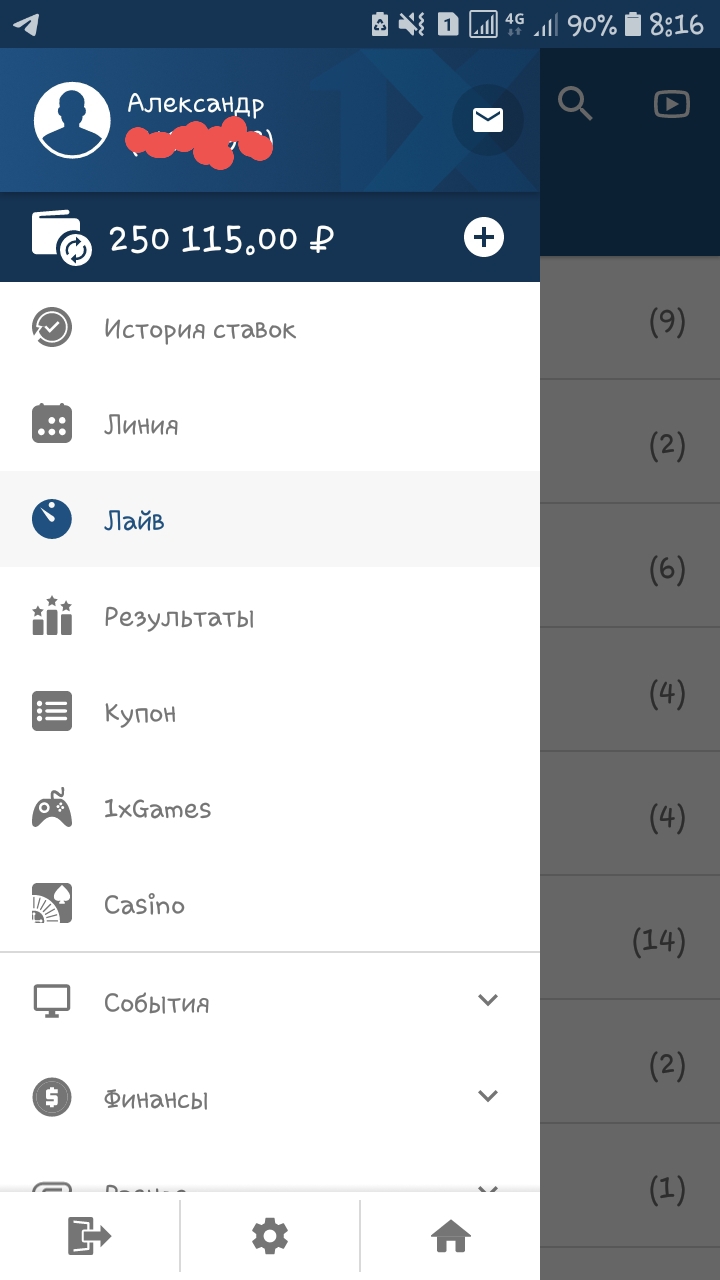Select the Лайв menu item
Viewport: 720px width, 1280px height.
pos(134,521)
